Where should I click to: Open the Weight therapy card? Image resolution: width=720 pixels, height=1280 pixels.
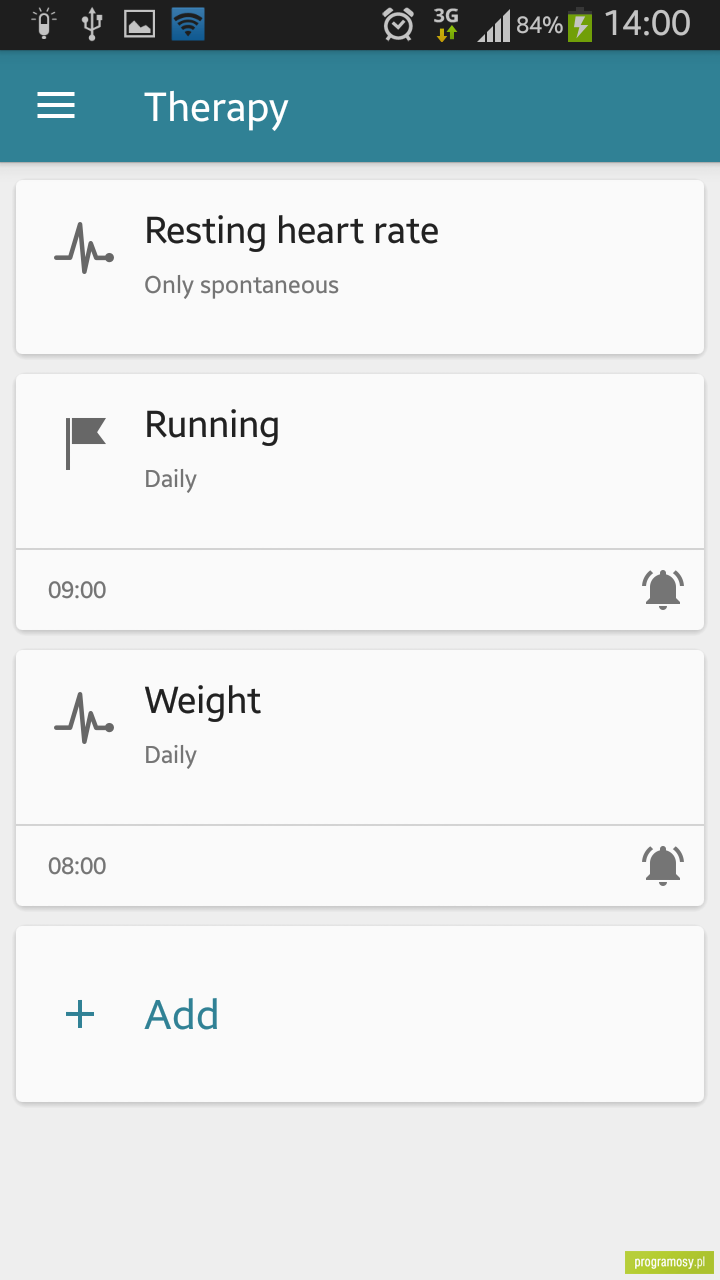(360, 738)
